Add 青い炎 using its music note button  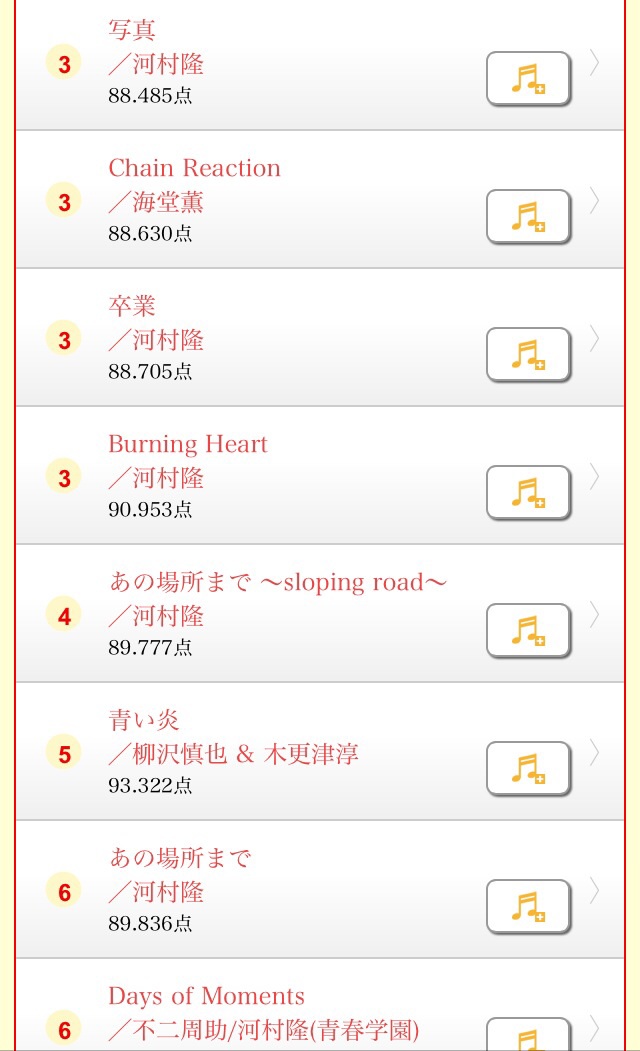point(528,768)
